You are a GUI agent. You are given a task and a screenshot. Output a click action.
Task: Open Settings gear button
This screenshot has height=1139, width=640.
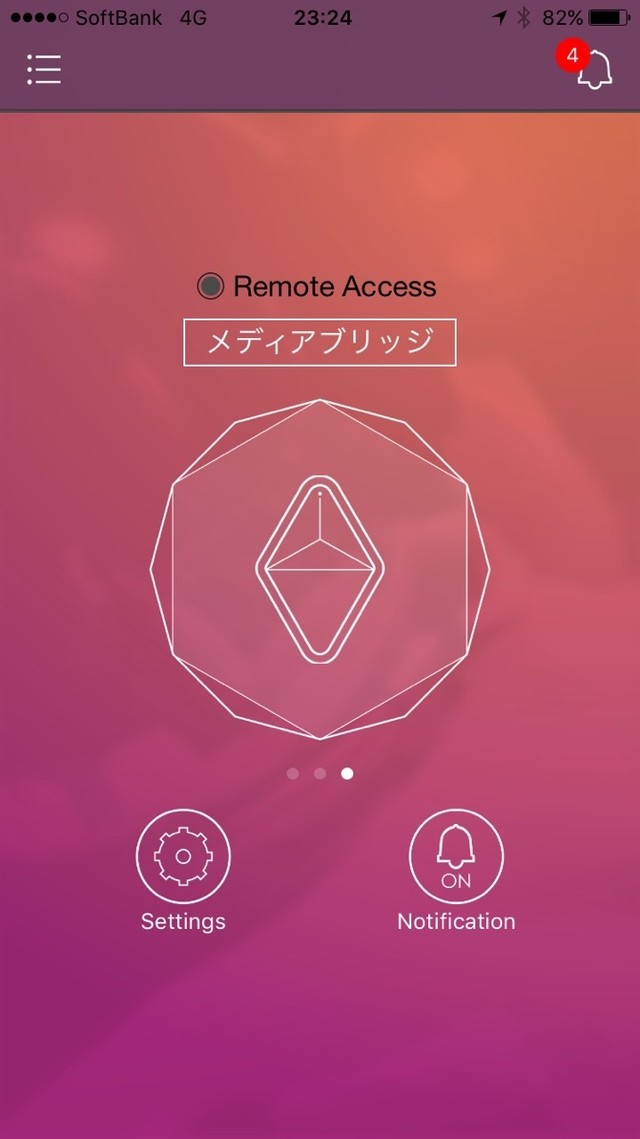coord(183,856)
